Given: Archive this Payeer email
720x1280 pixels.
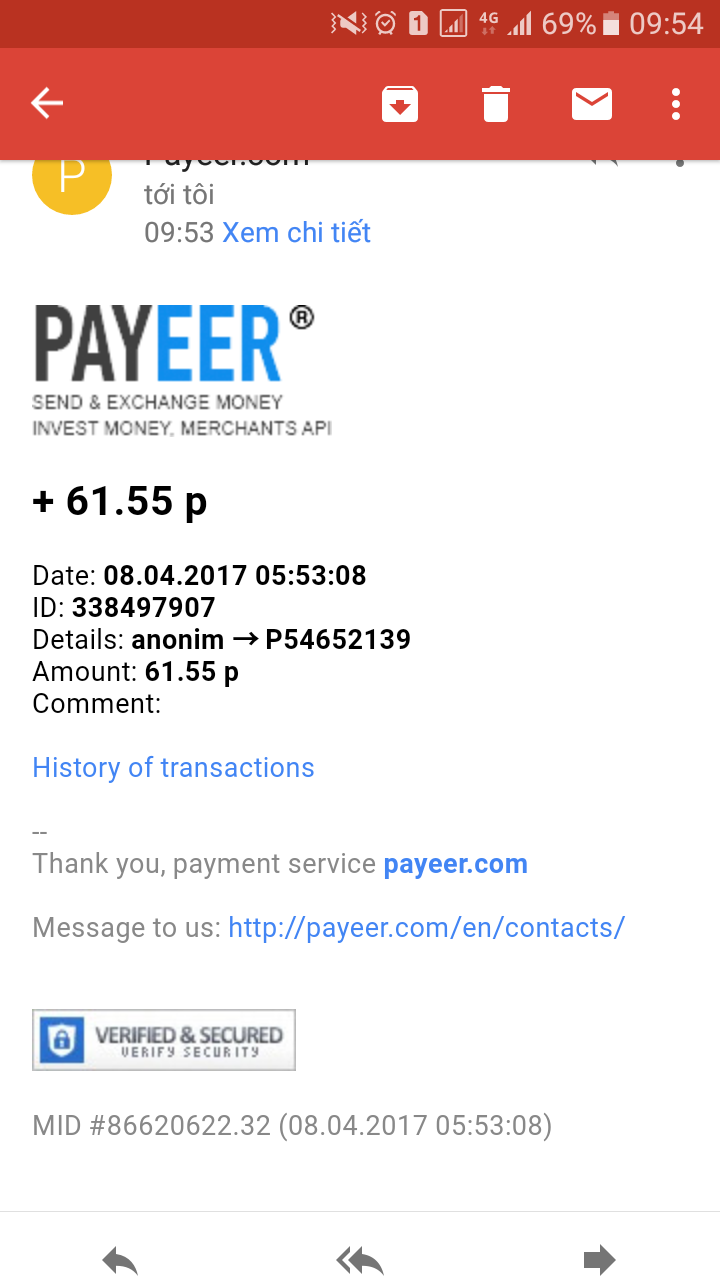Looking at the screenshot, I should 400,104.
